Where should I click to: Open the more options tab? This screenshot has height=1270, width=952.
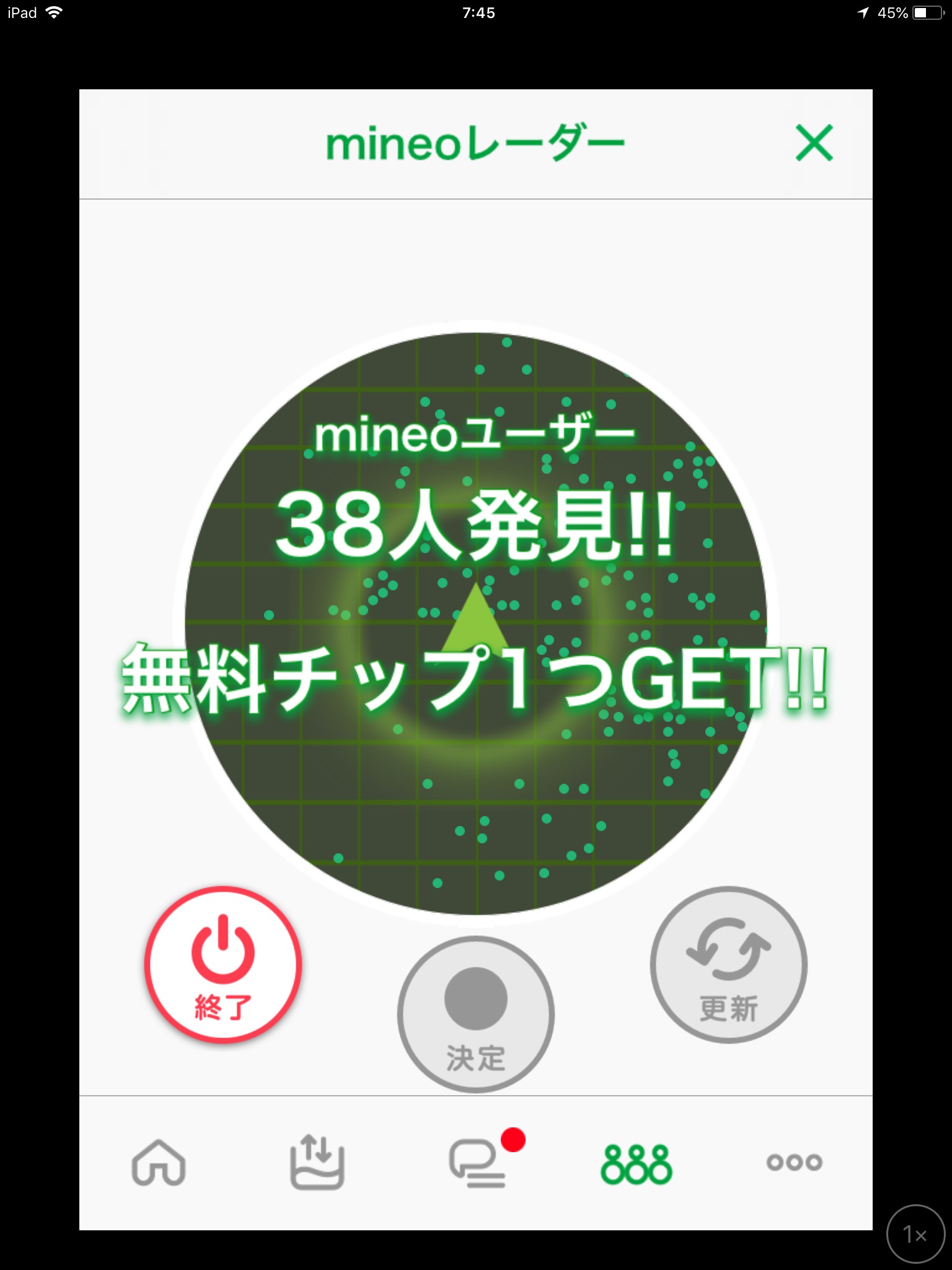794,1162
